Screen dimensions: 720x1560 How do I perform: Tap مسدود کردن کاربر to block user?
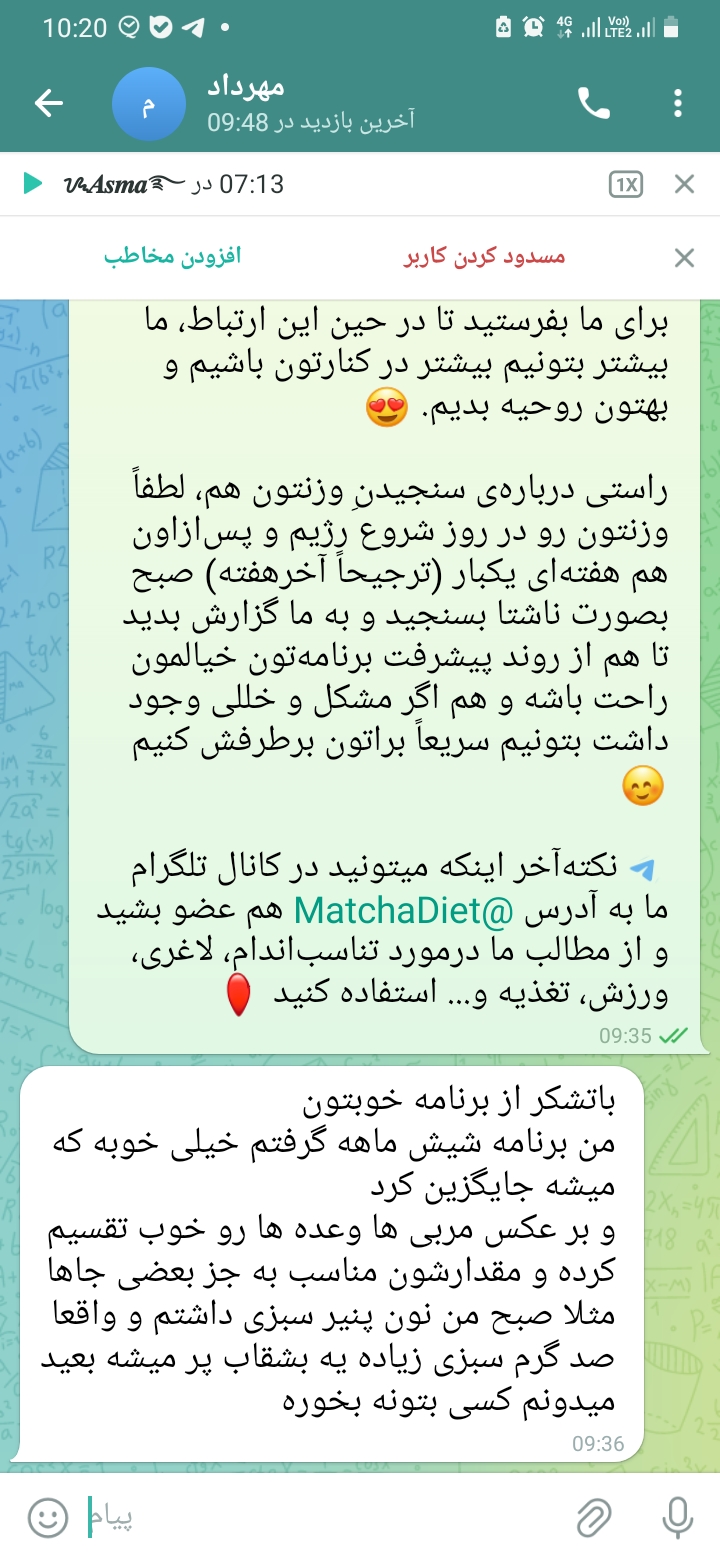tap(484, 257)
